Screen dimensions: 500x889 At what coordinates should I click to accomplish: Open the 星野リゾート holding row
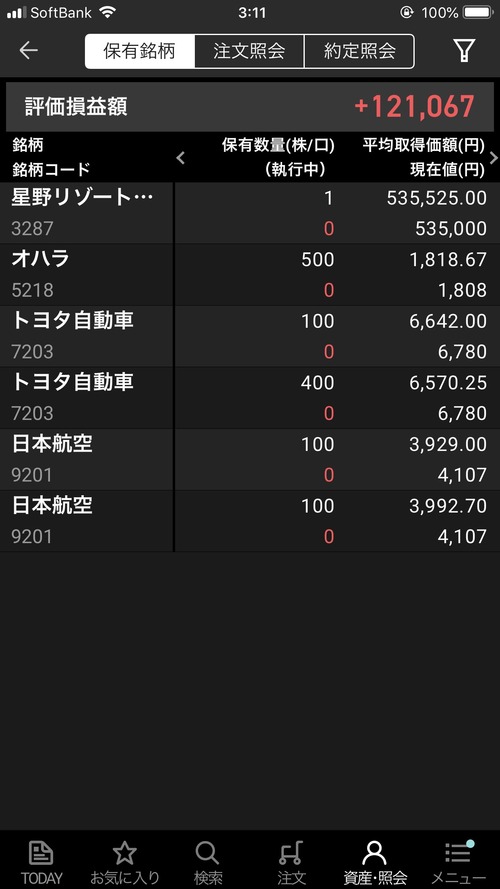pos(250,213)
